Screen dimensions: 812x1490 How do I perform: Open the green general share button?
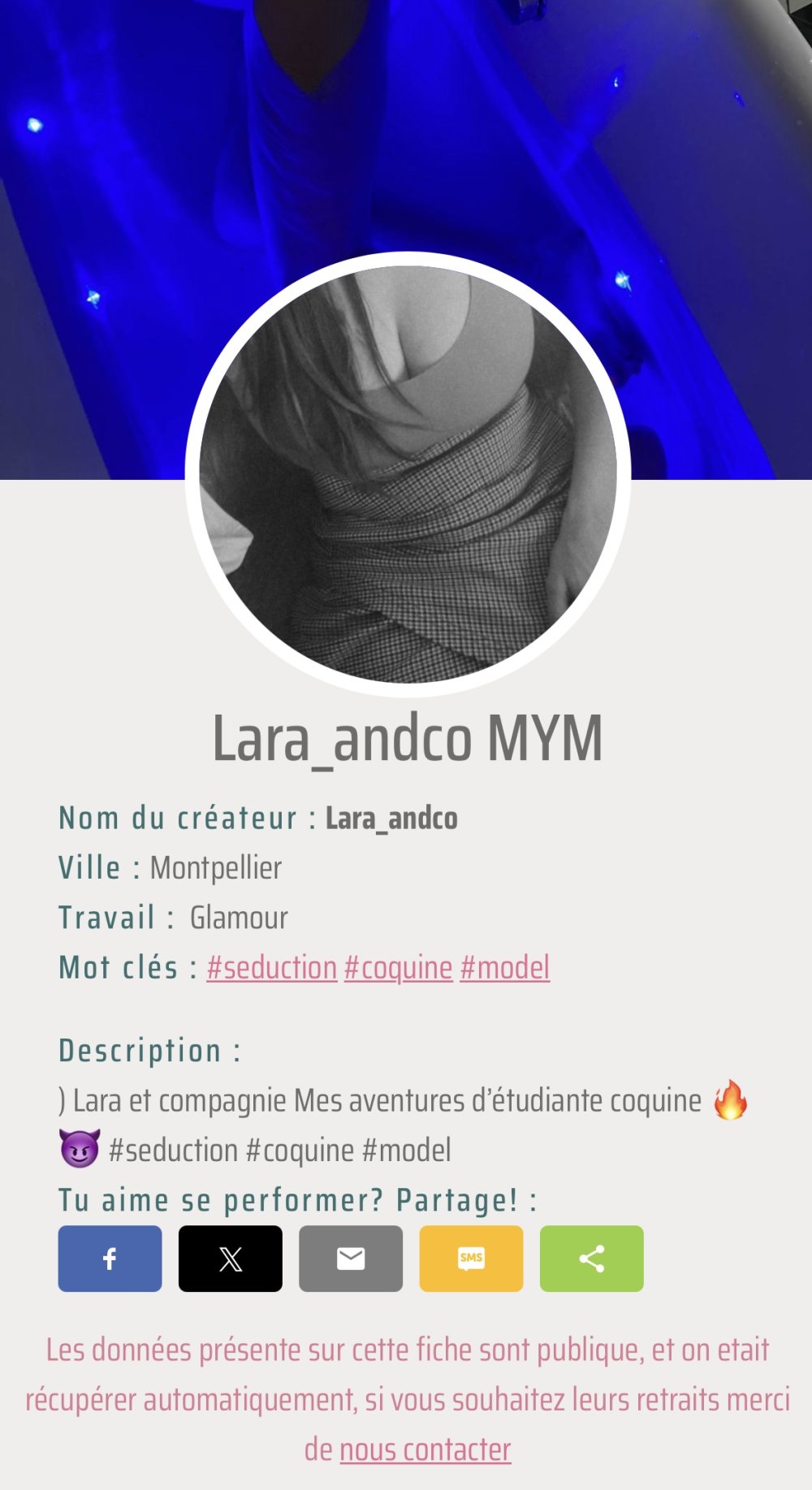(x=591, y=1258)
